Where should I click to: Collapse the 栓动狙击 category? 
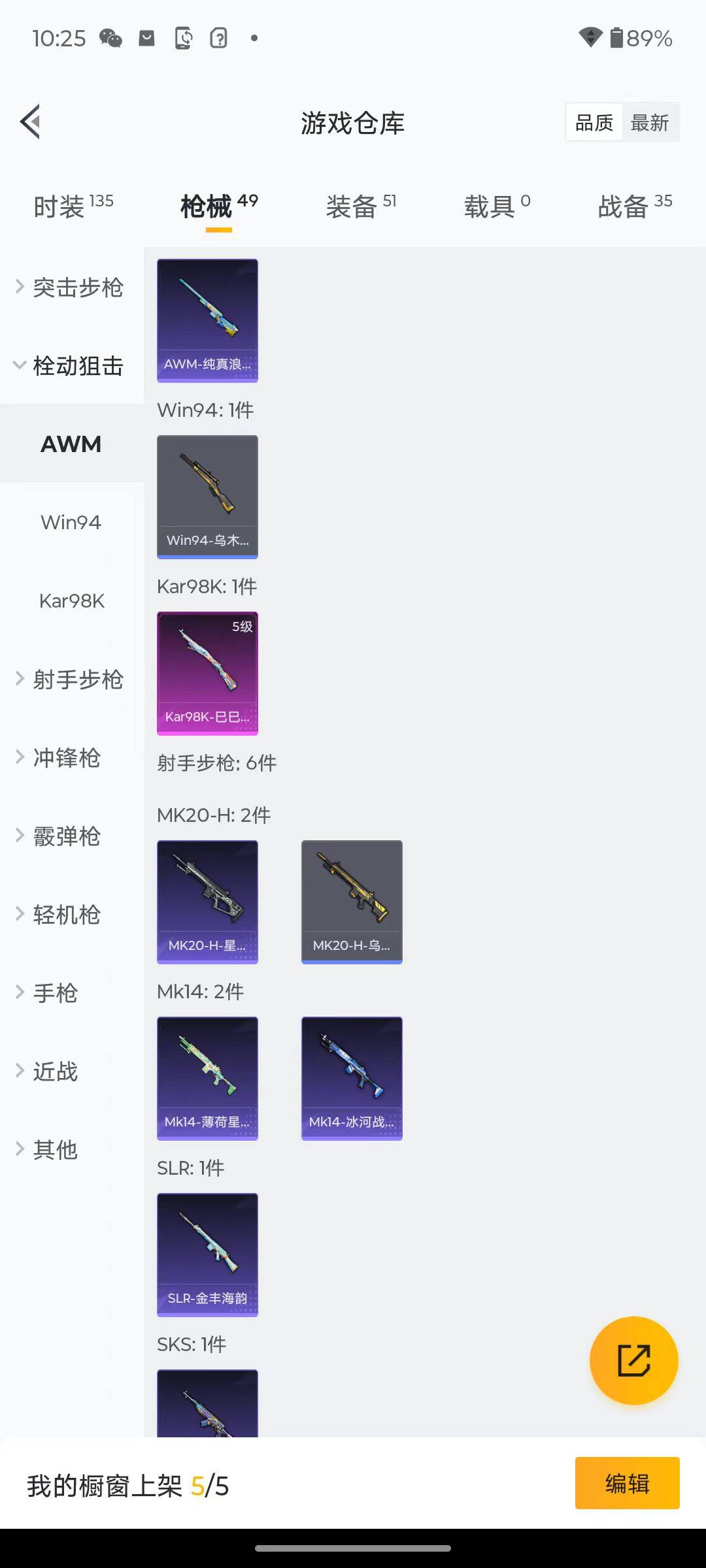point(71,366)
